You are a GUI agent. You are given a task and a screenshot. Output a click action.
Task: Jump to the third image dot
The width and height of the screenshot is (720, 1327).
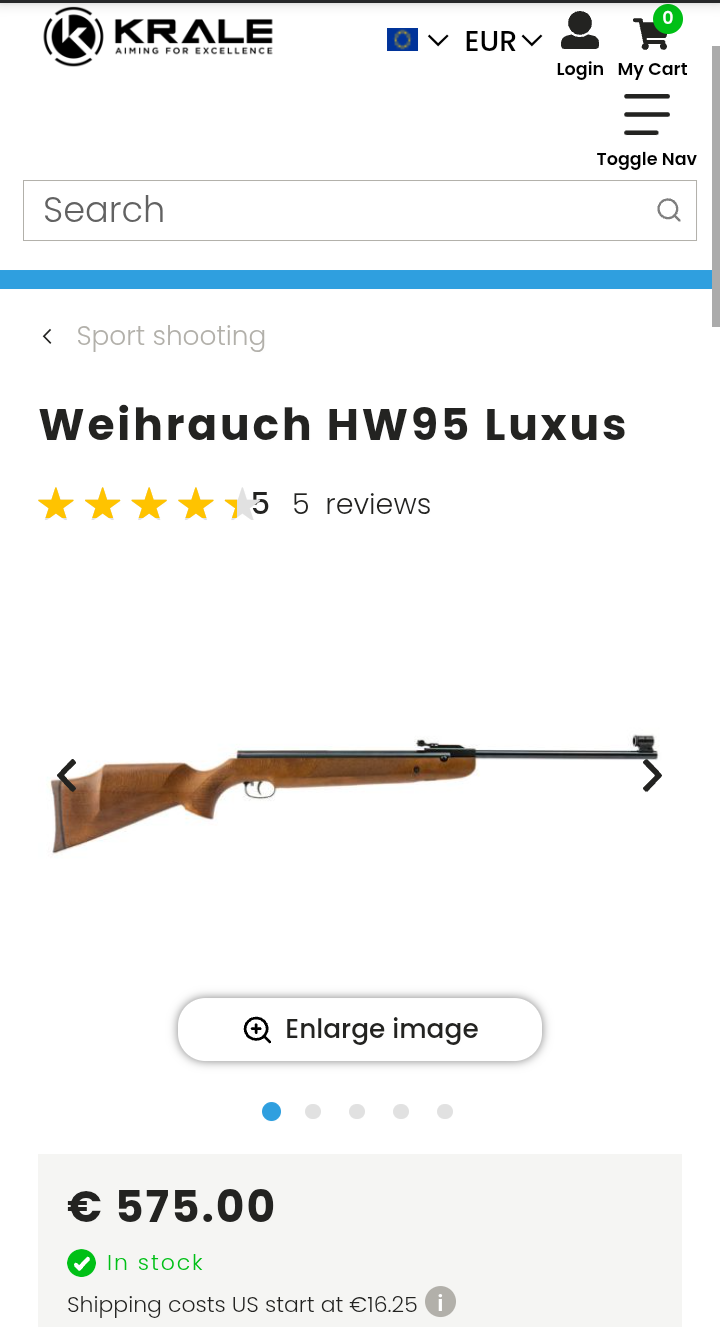357,1111
